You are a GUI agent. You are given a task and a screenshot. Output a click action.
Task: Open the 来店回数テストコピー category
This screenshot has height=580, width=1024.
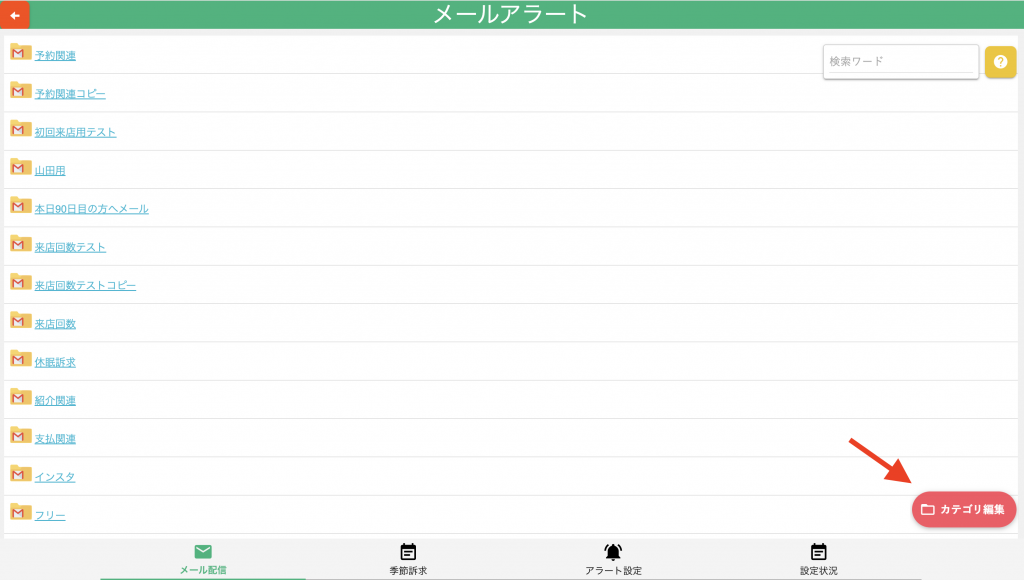(85, 285)
